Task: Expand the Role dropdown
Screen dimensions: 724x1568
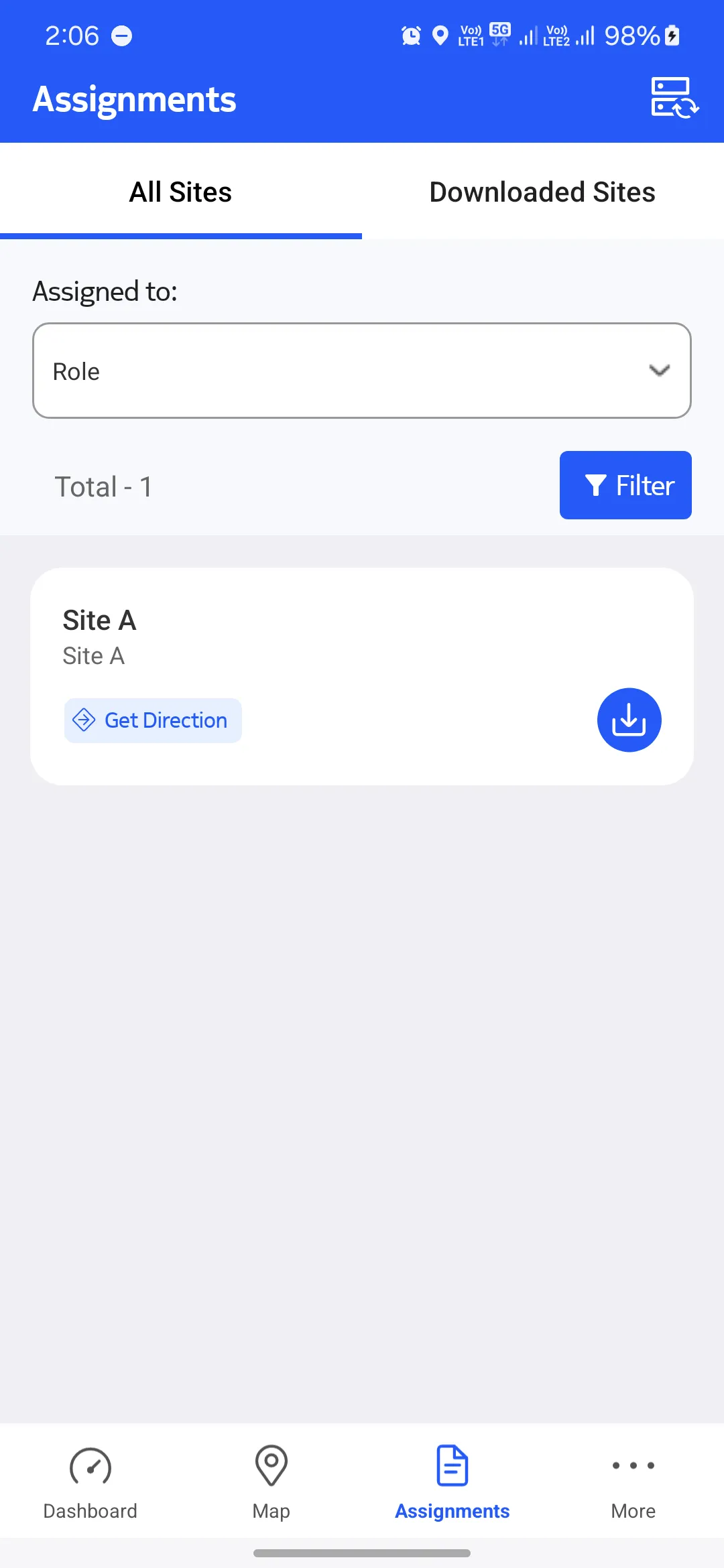Action: [x=362, y=371]
